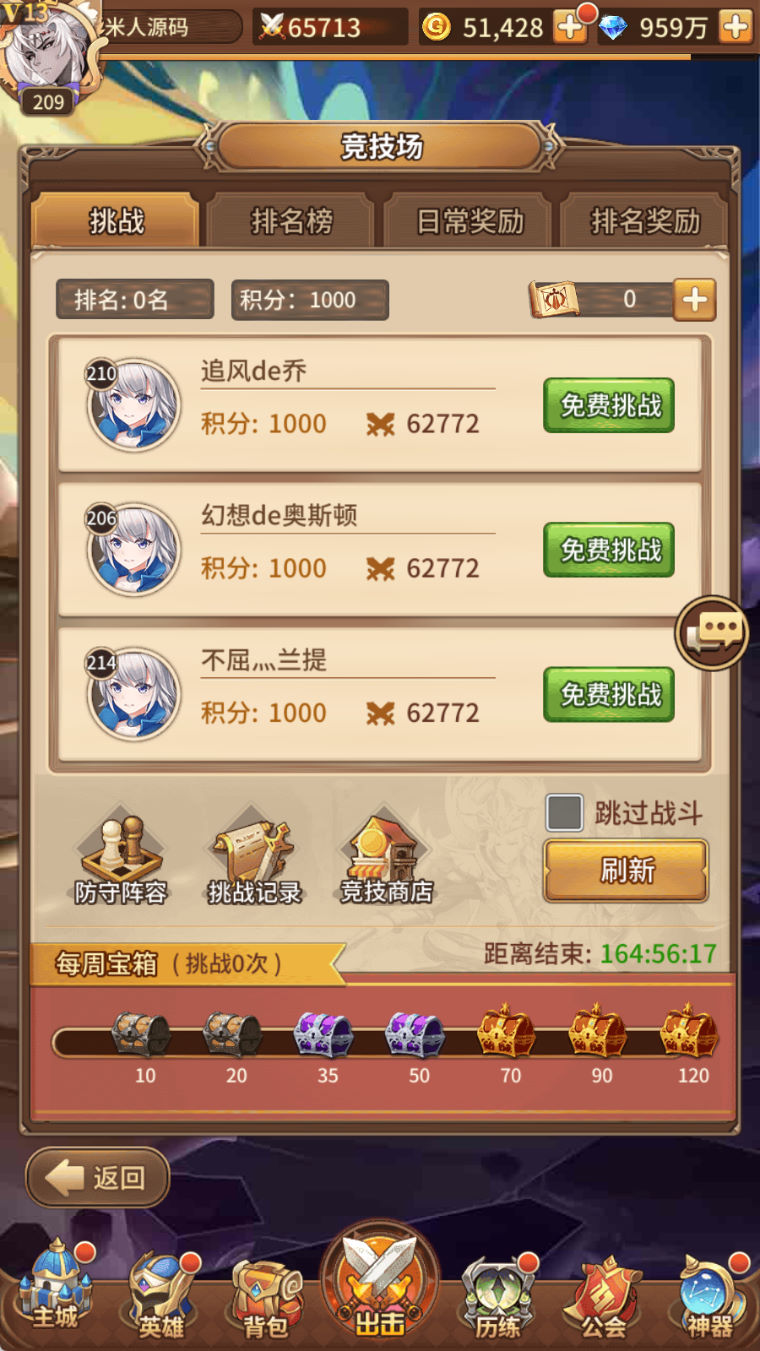The width and height of the screenshot is (760, 1351).
Task: Add gold coins with plus button
Action: tap(570, 27)
